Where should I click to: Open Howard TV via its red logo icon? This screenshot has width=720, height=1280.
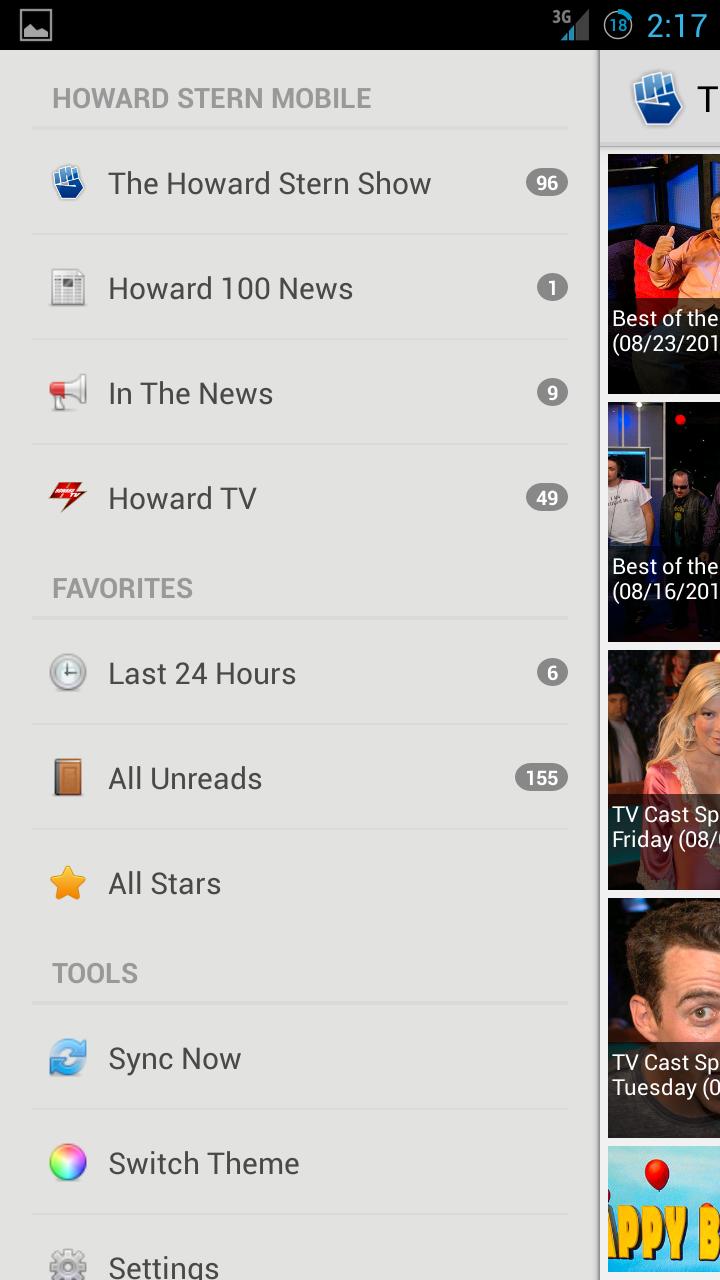[67, 498]
